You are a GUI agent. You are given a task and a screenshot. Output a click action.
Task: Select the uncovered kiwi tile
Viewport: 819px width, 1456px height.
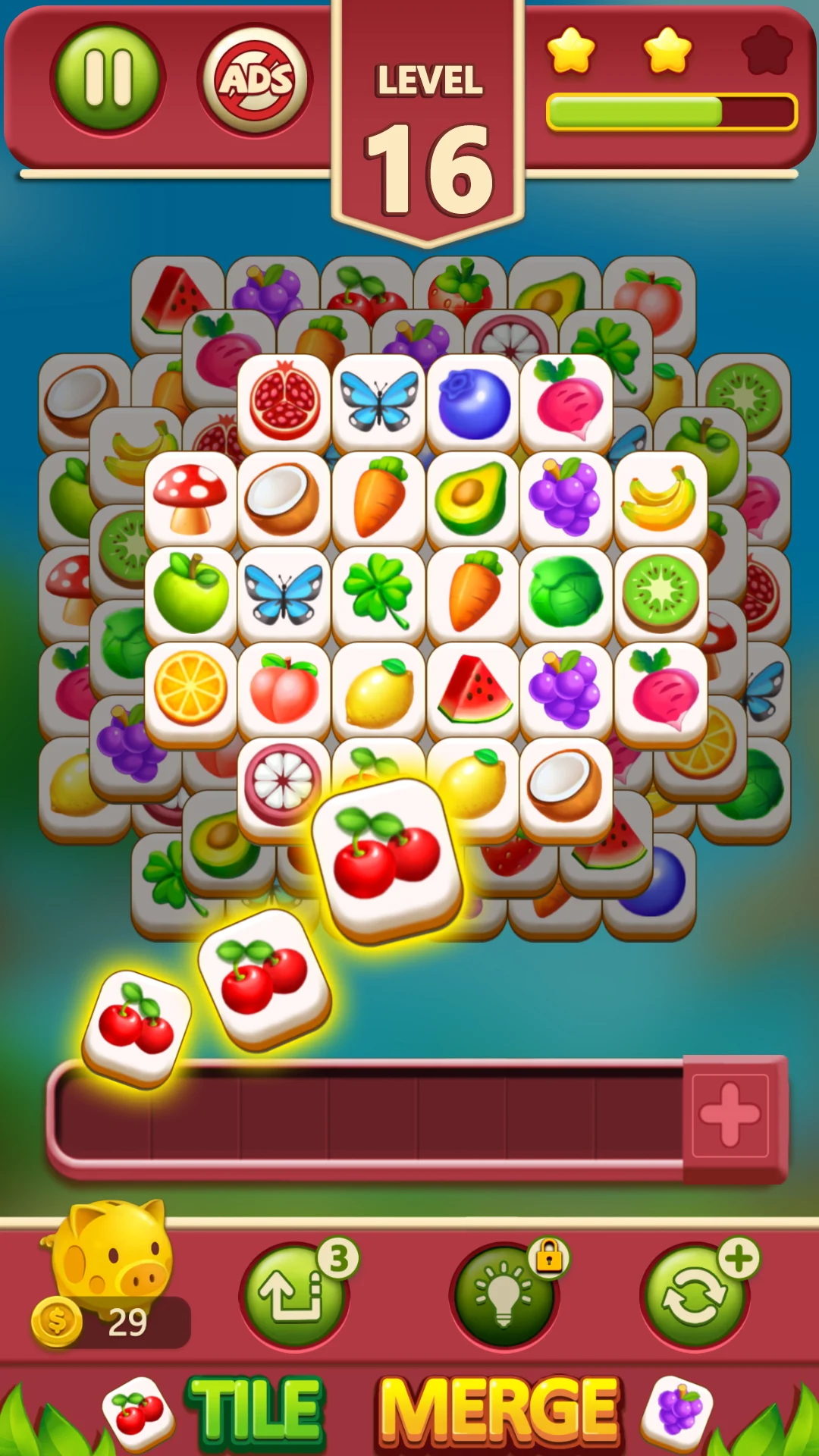point(660,593)
